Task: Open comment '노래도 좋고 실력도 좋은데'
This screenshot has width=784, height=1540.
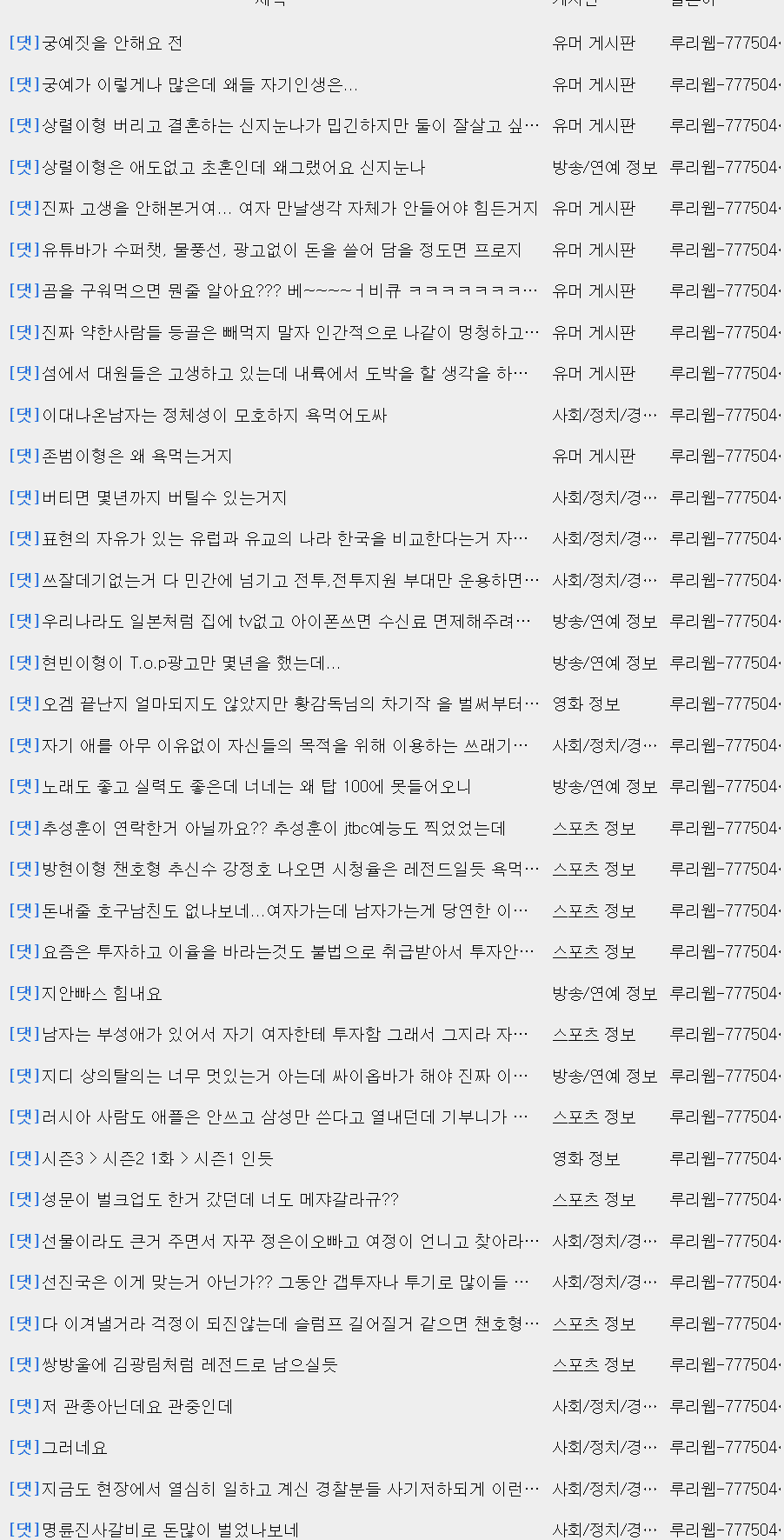Action: (x=256, y=786)
